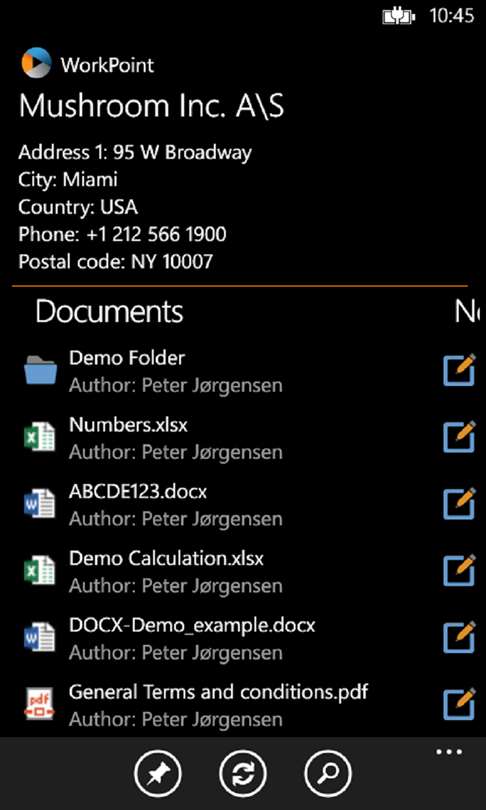The width and height of the screenshot is (486, 810).
Task: Edit ABCDE123.docx using its pencil icon
Action: pyautogui.click(x=459, y=503)
